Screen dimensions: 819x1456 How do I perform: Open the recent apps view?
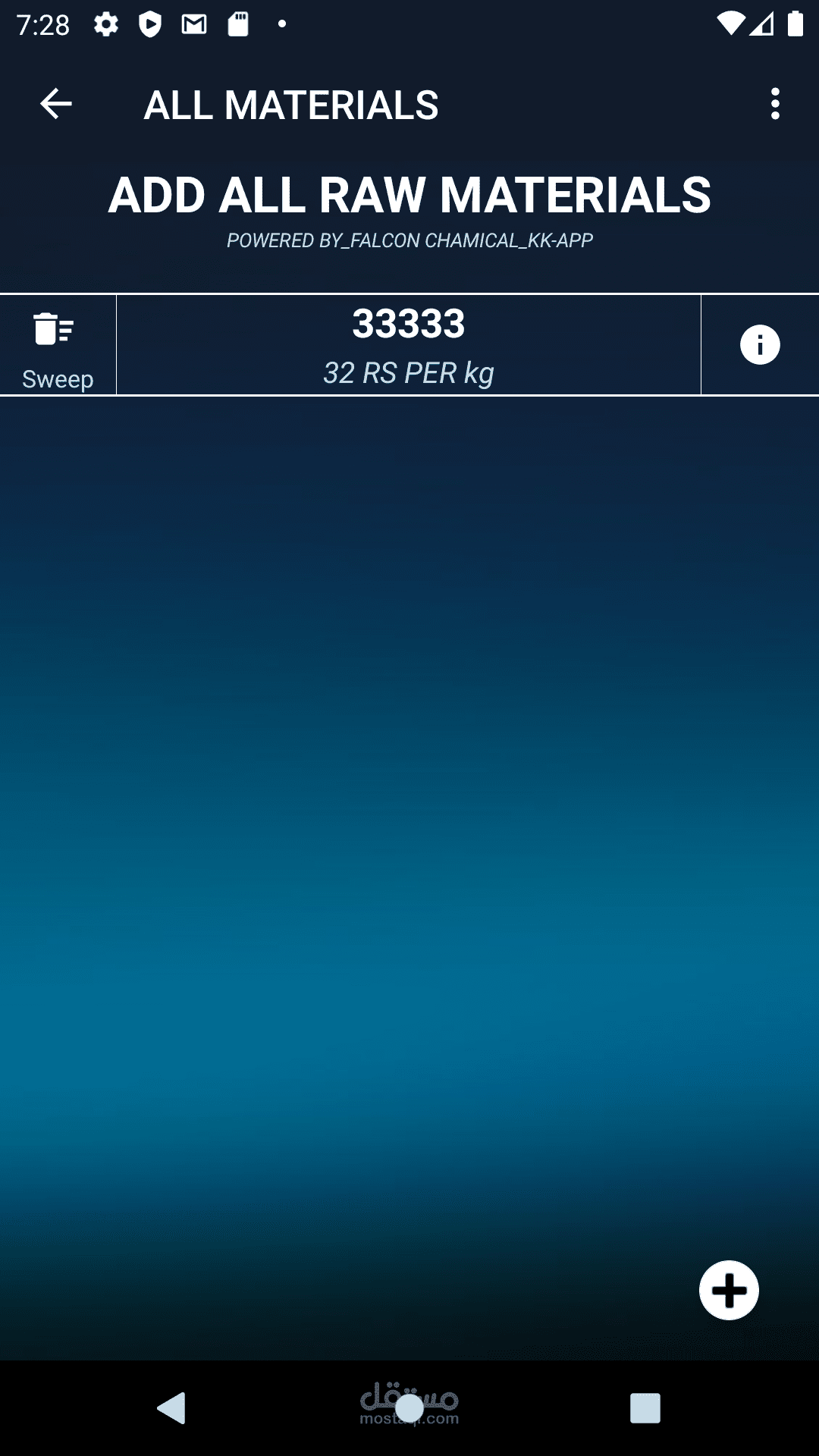[x=645, y=1408]
